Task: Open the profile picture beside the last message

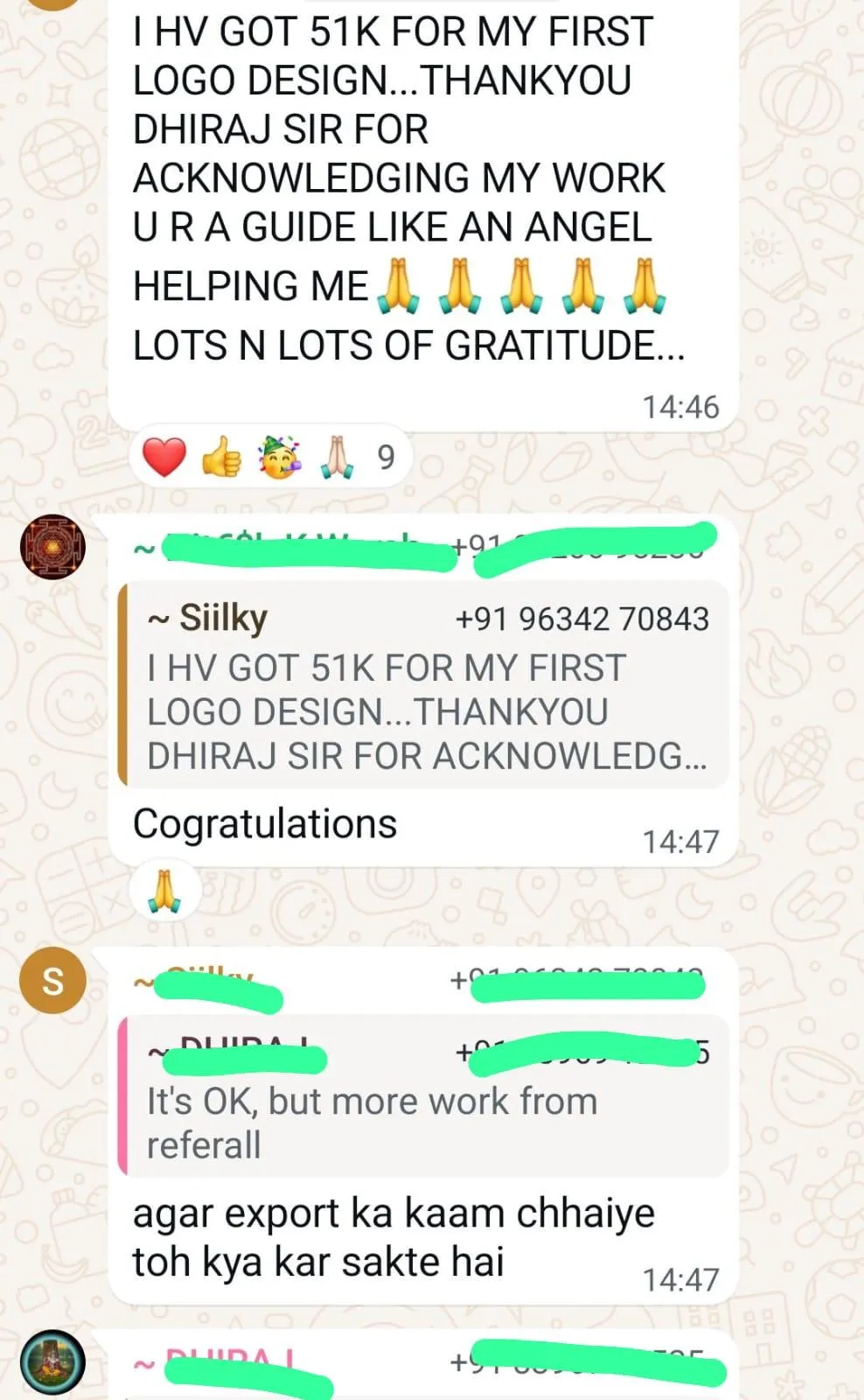Action: [x=52, y=1363]
